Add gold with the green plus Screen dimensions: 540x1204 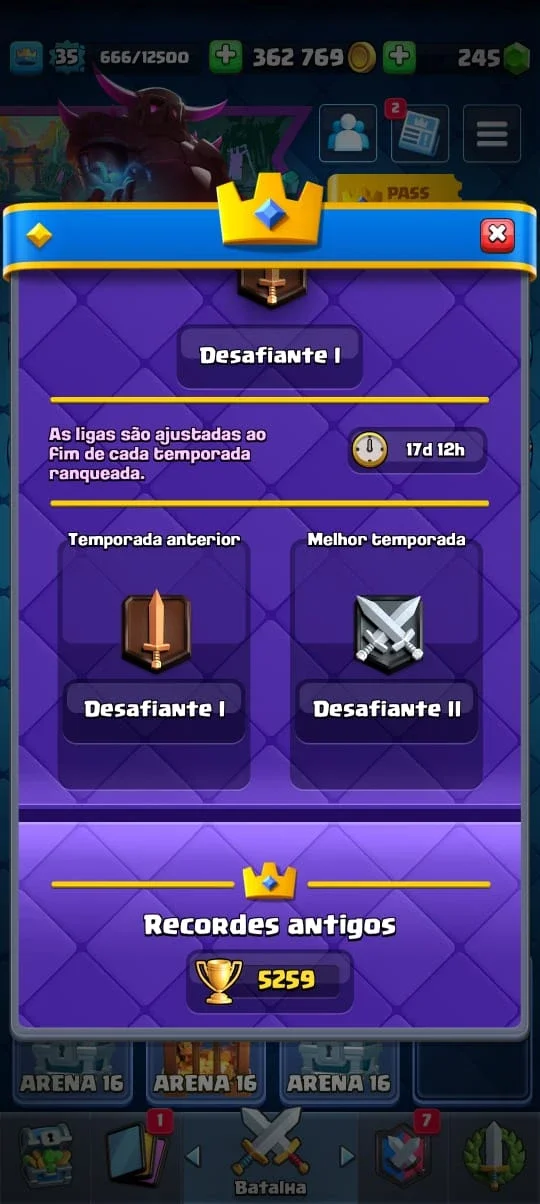click(x=225, y=57)
